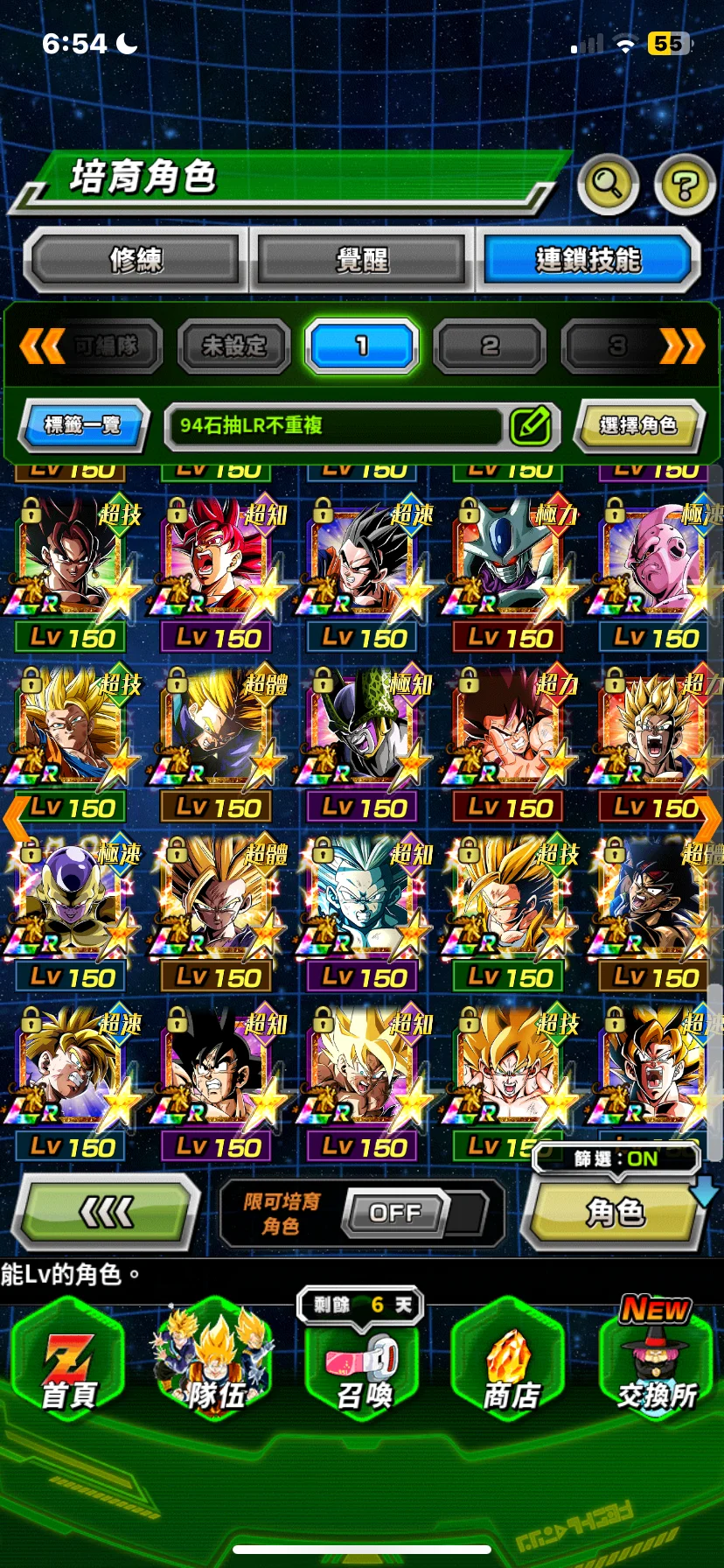Select the 未設定 tag tab
Viewport: 724px width, 1568px height.
[x=233, y=346]
